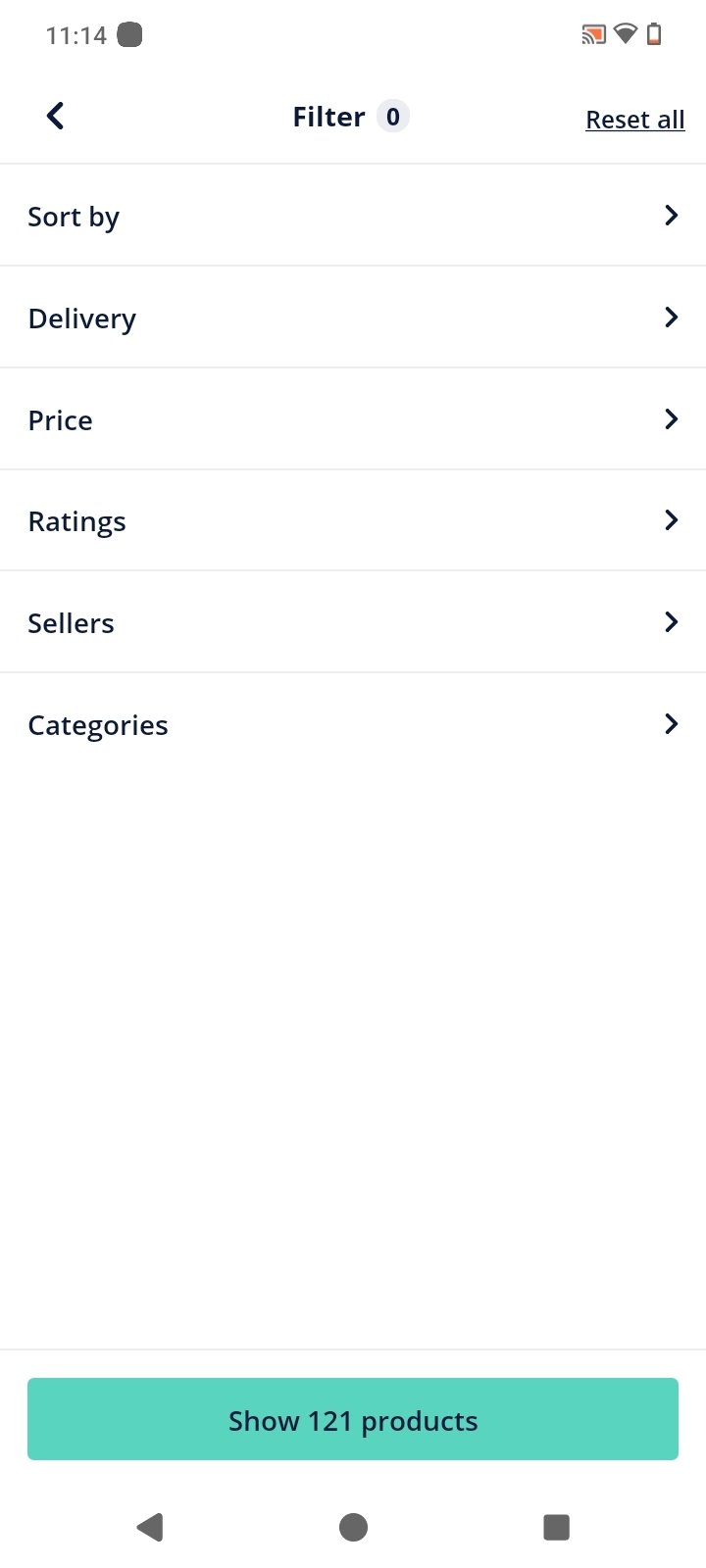706x1568 pixels.
Task: Tap the system home button
Action: click(x=353, y=1527)
